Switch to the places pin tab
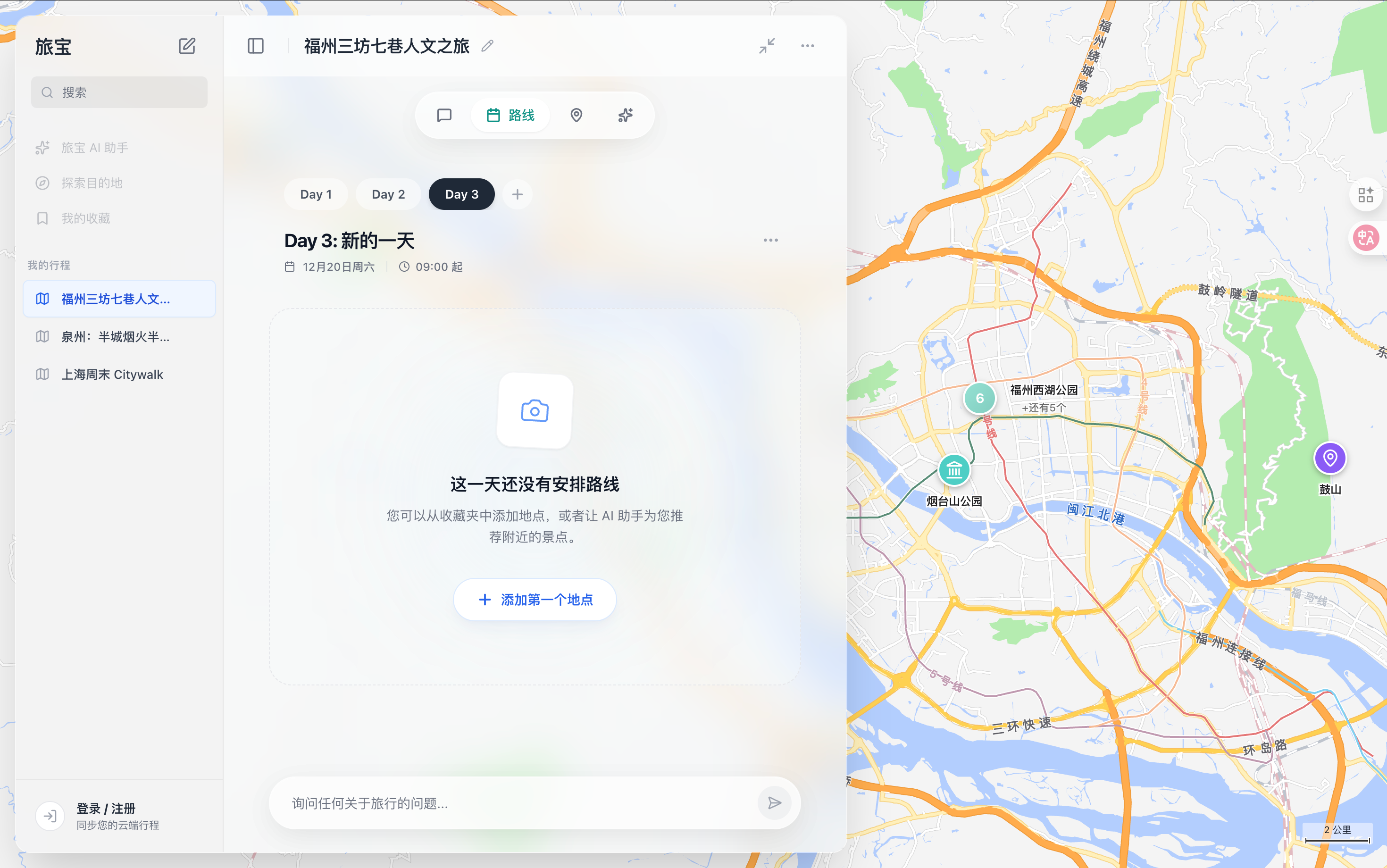Screen dimensions: 1387x868 pos(577,116)
